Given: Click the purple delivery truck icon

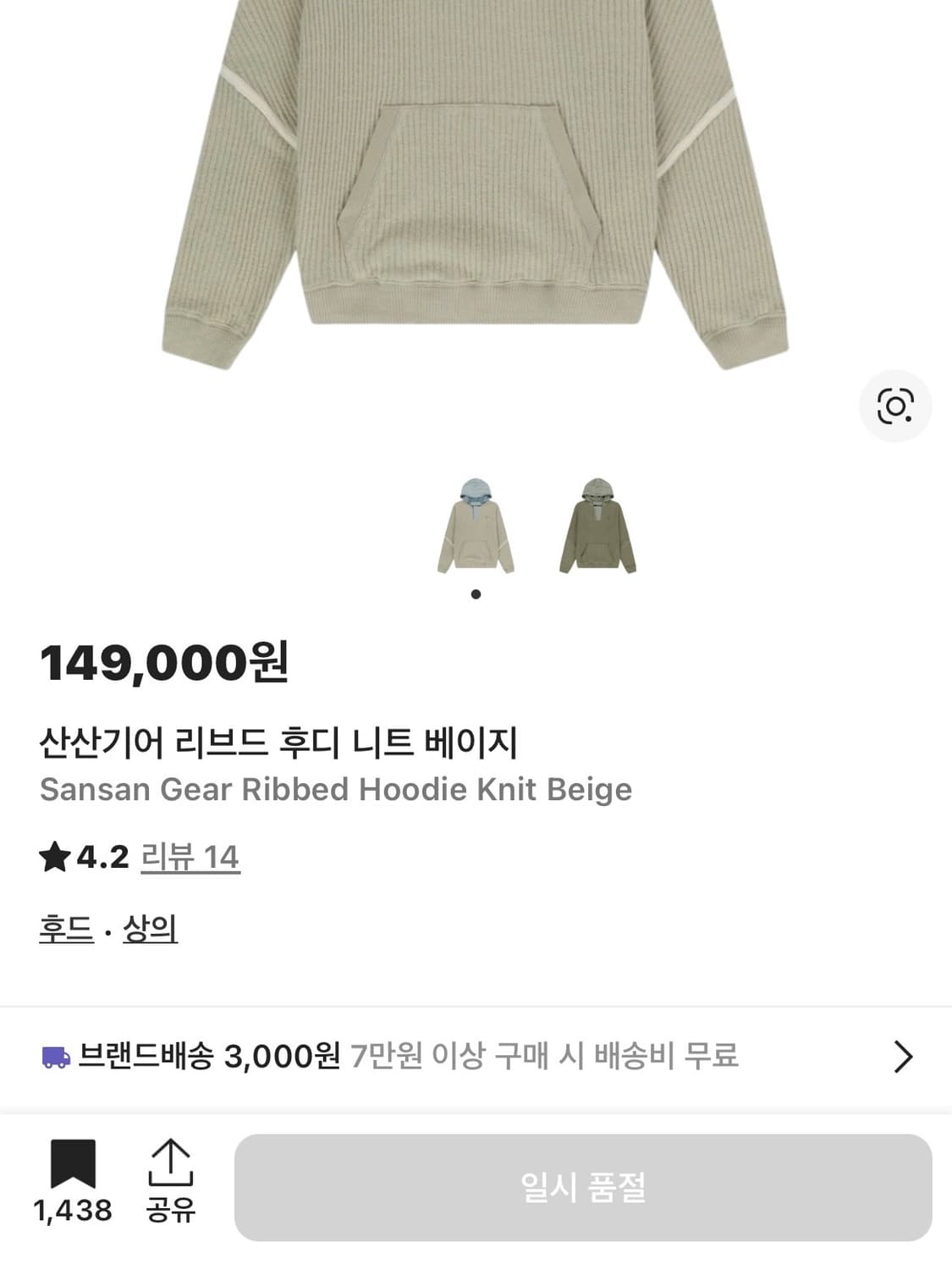Looking at the screenshot, I should click(53, 1057).
